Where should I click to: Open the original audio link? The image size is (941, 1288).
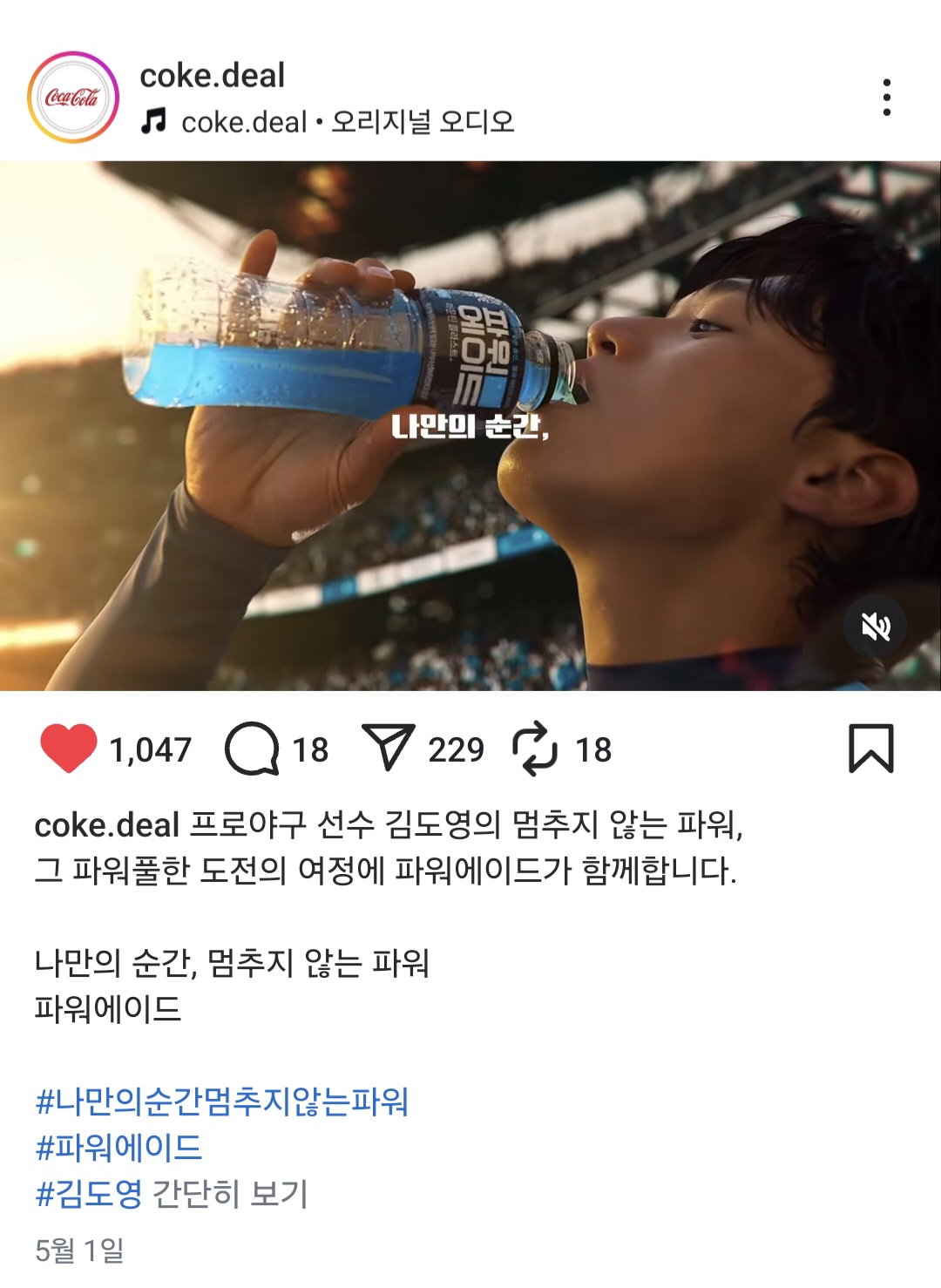[x=347, y=122]
